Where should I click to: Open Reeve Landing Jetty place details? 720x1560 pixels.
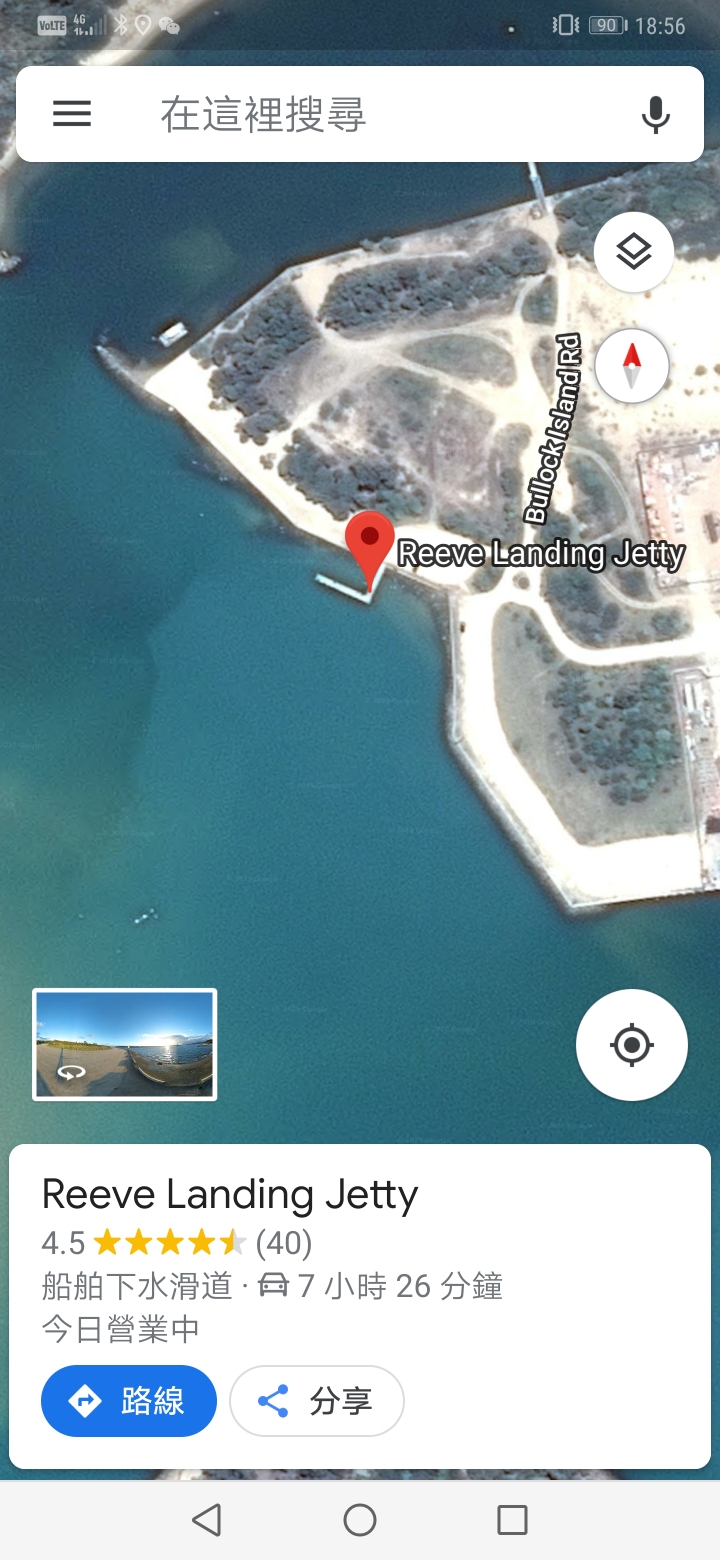pyautogui.click(x=230, y=1195)
